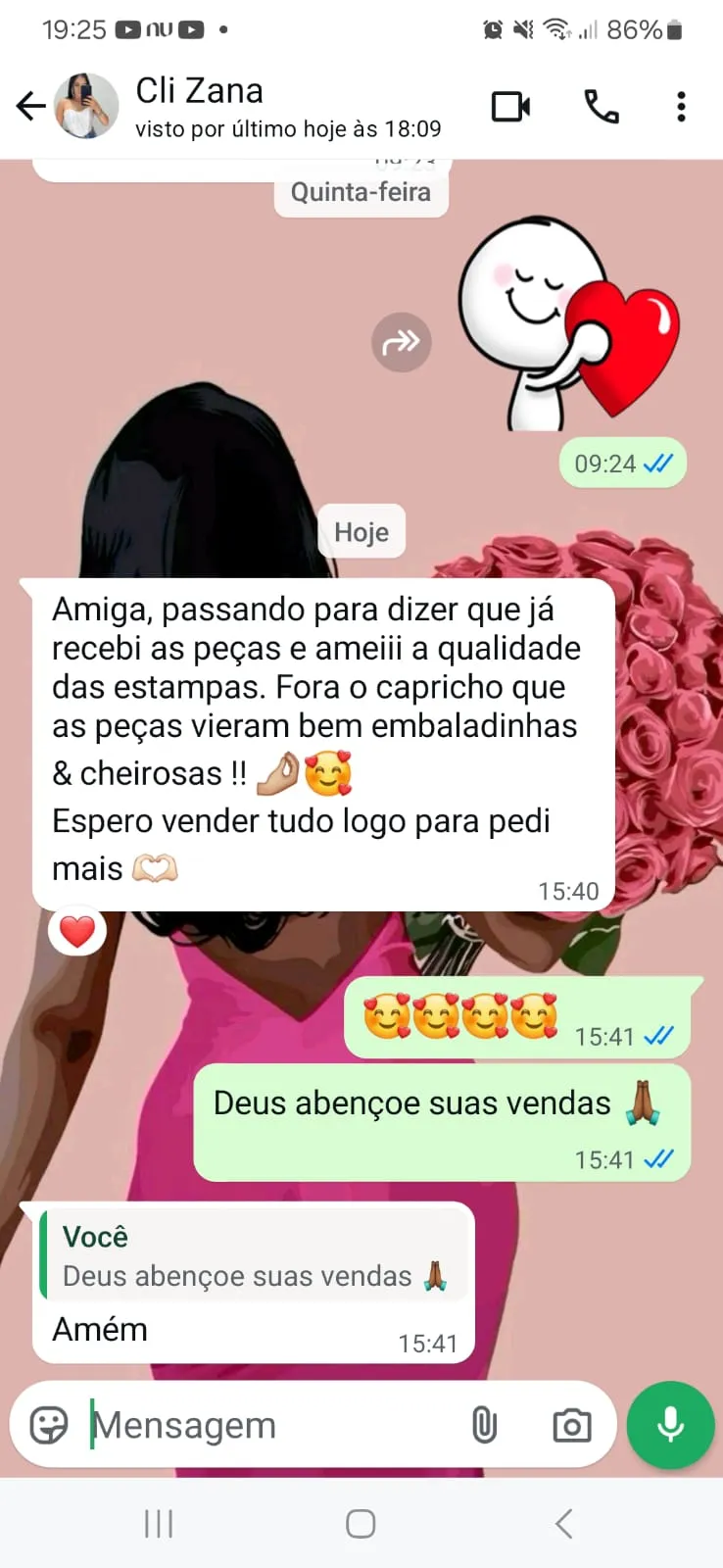The height and width of the screenshot is (1568, 723).
Task: Go to the home screen via navigation bar
Action: pos(361,1524)
